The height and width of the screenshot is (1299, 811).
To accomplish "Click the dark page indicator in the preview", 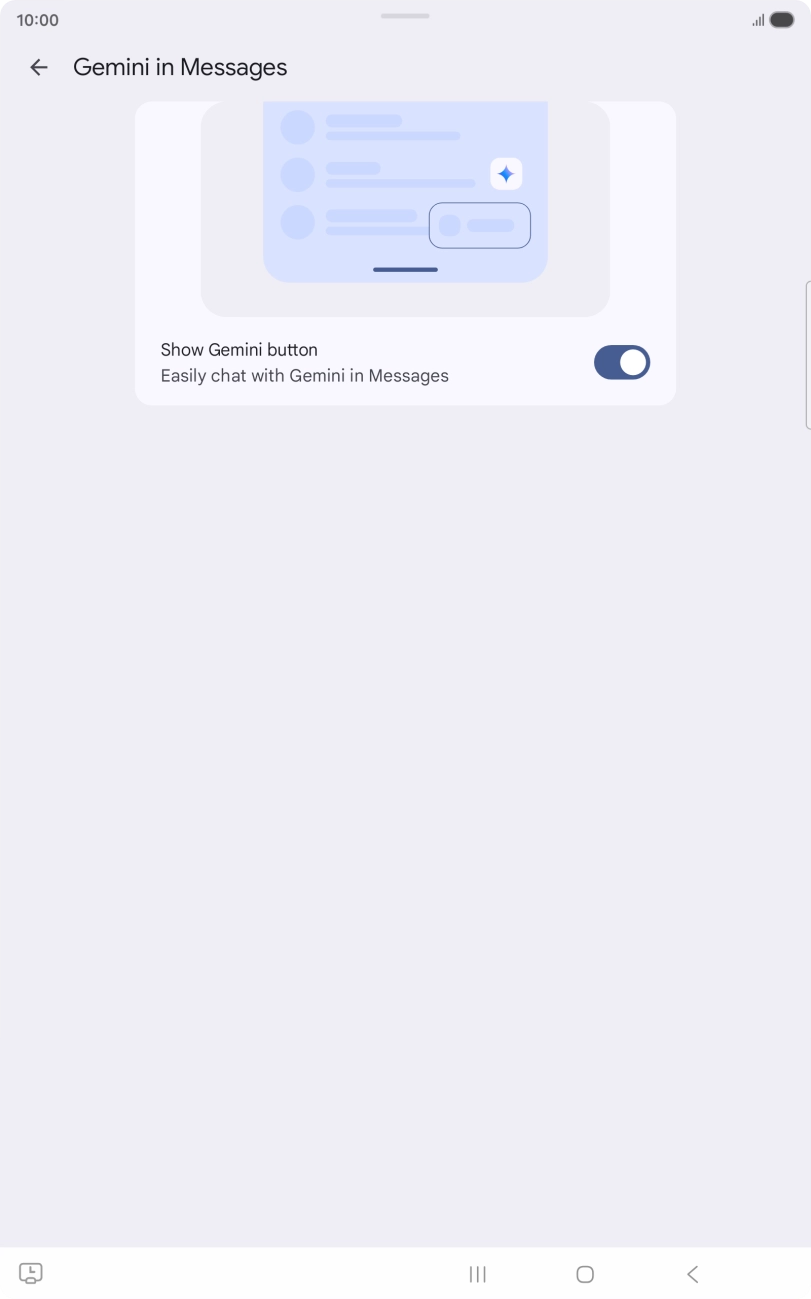I will pyautogui.click(x=405, y=268).
